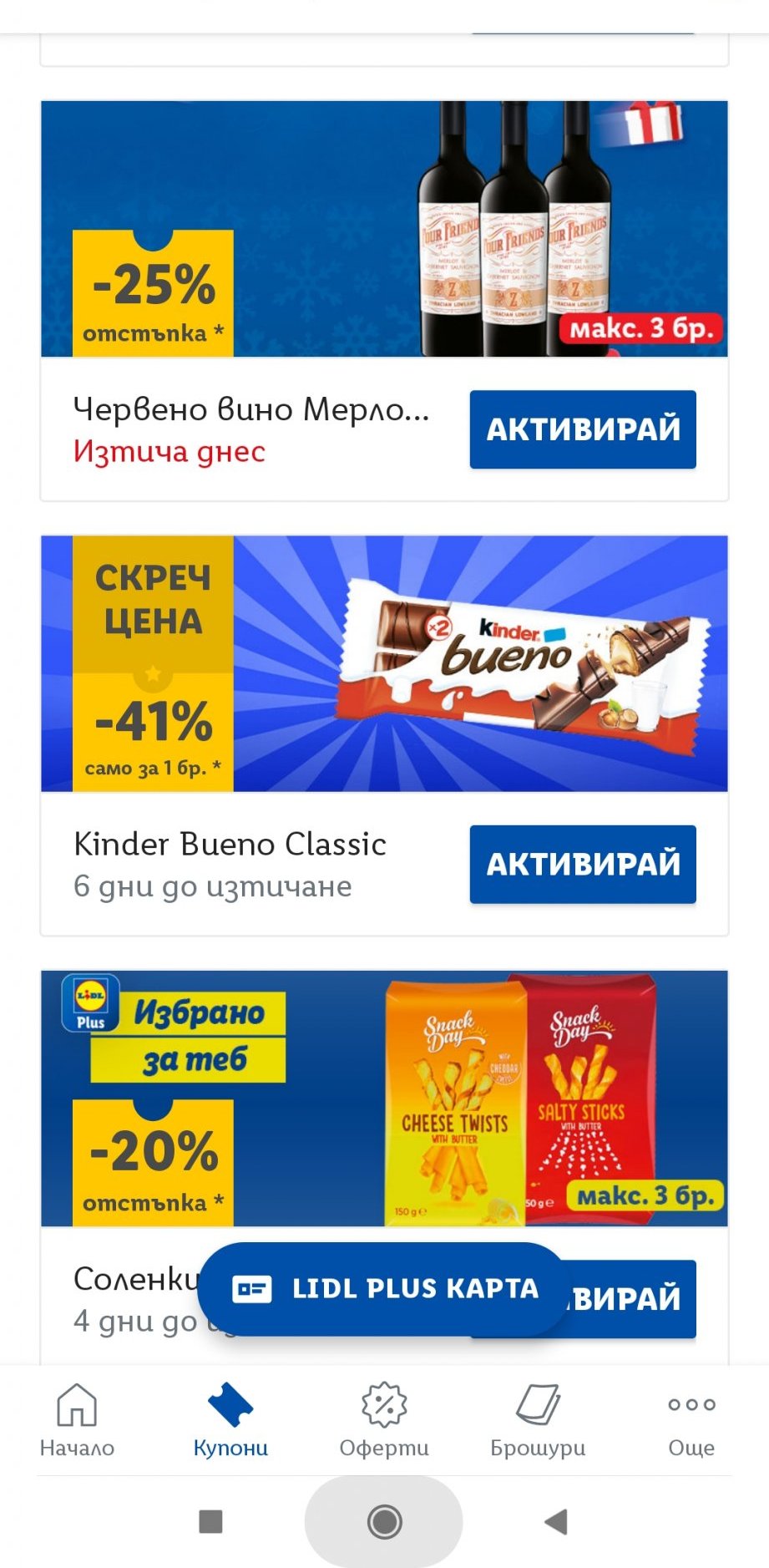This screenshot has height=1568, width=769.
Task: Open the Още menu tab
Action: point(691,1420)
